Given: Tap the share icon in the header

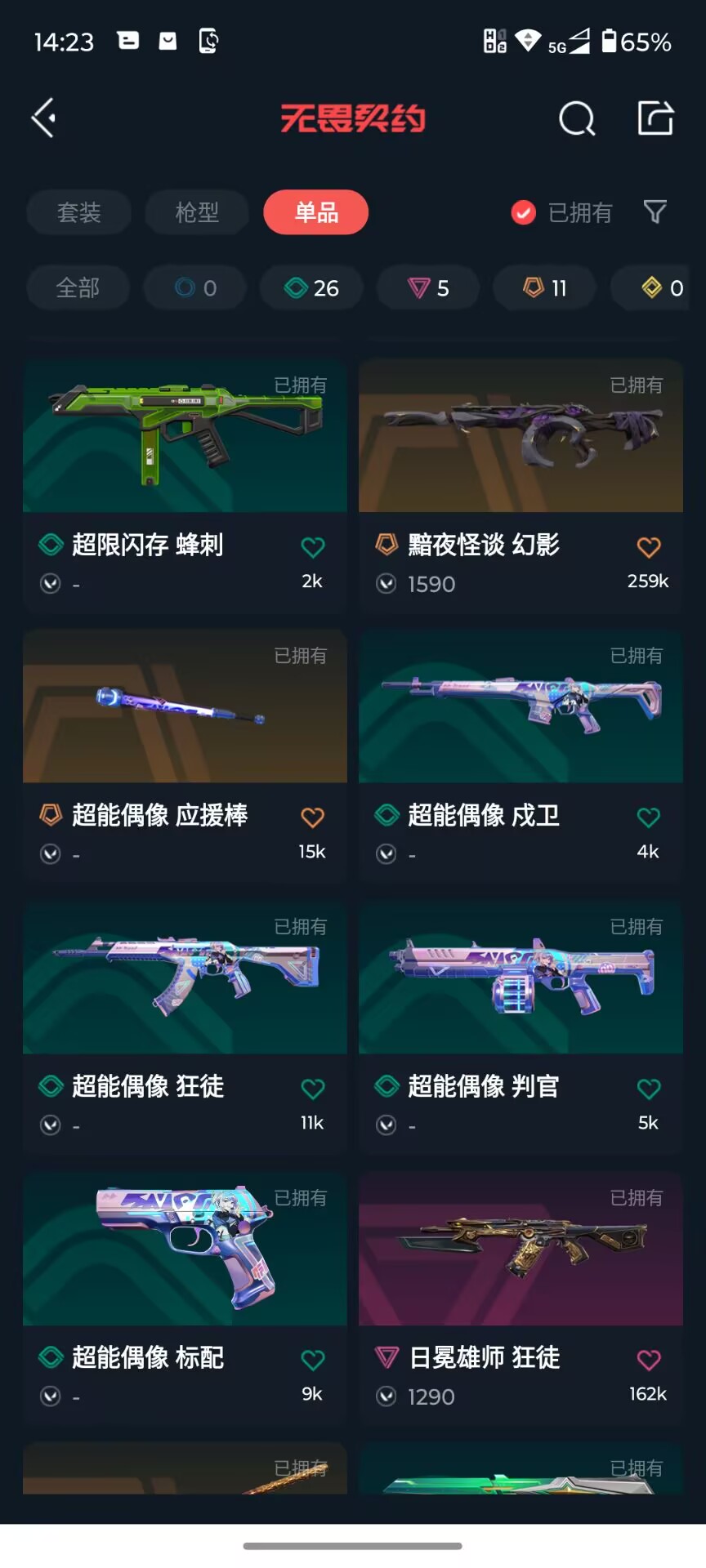Looking at the screenshot, I should coord(655,118).
